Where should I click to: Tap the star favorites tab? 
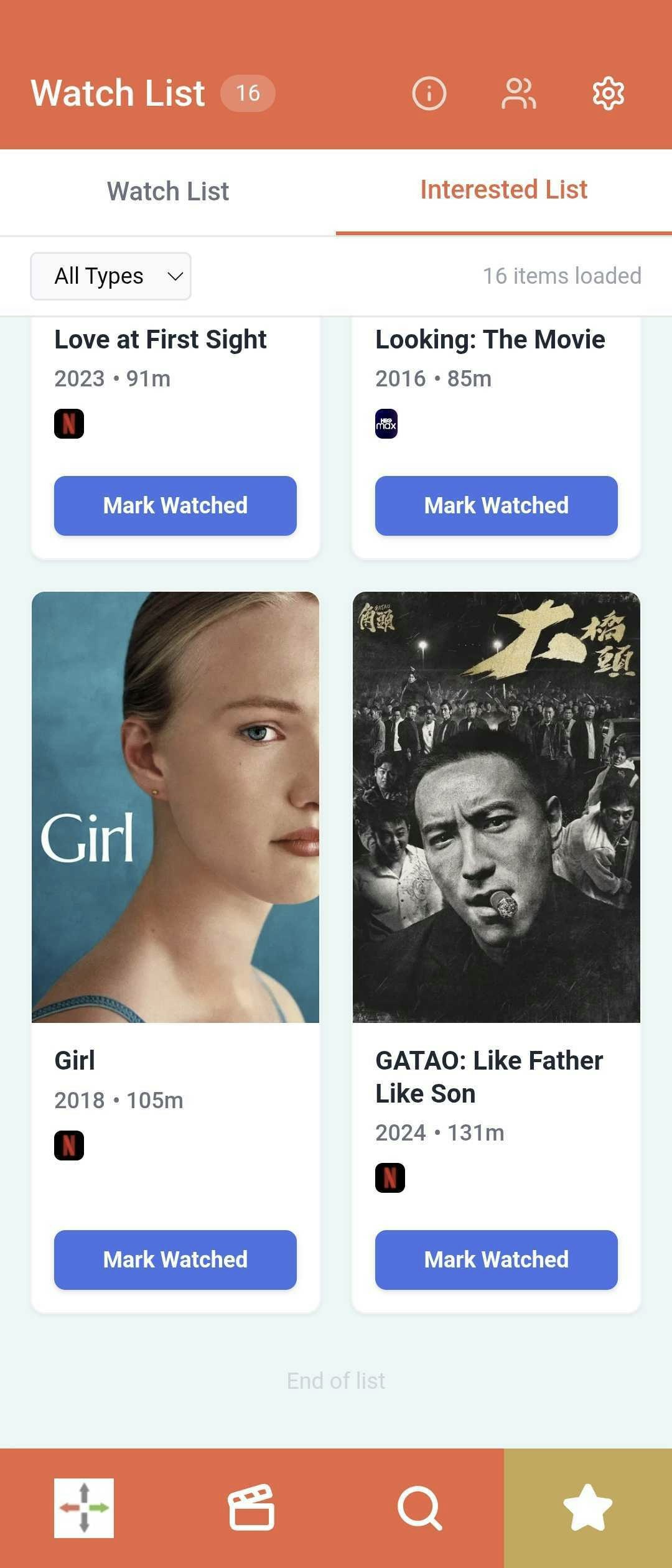pyautogui.click(x=587, y=1508)
